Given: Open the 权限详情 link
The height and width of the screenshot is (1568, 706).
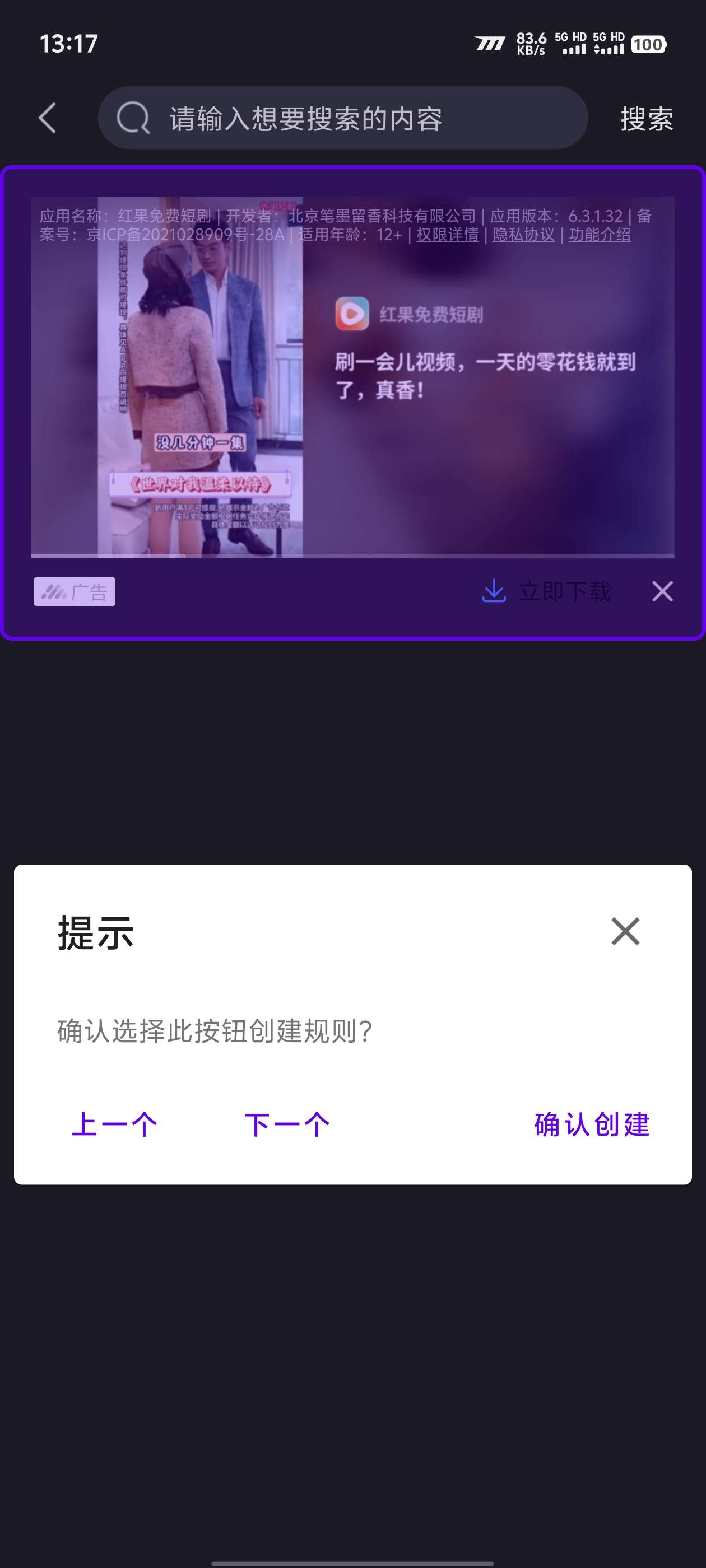Looking at the screenshot, I should (x=447, y=235).
